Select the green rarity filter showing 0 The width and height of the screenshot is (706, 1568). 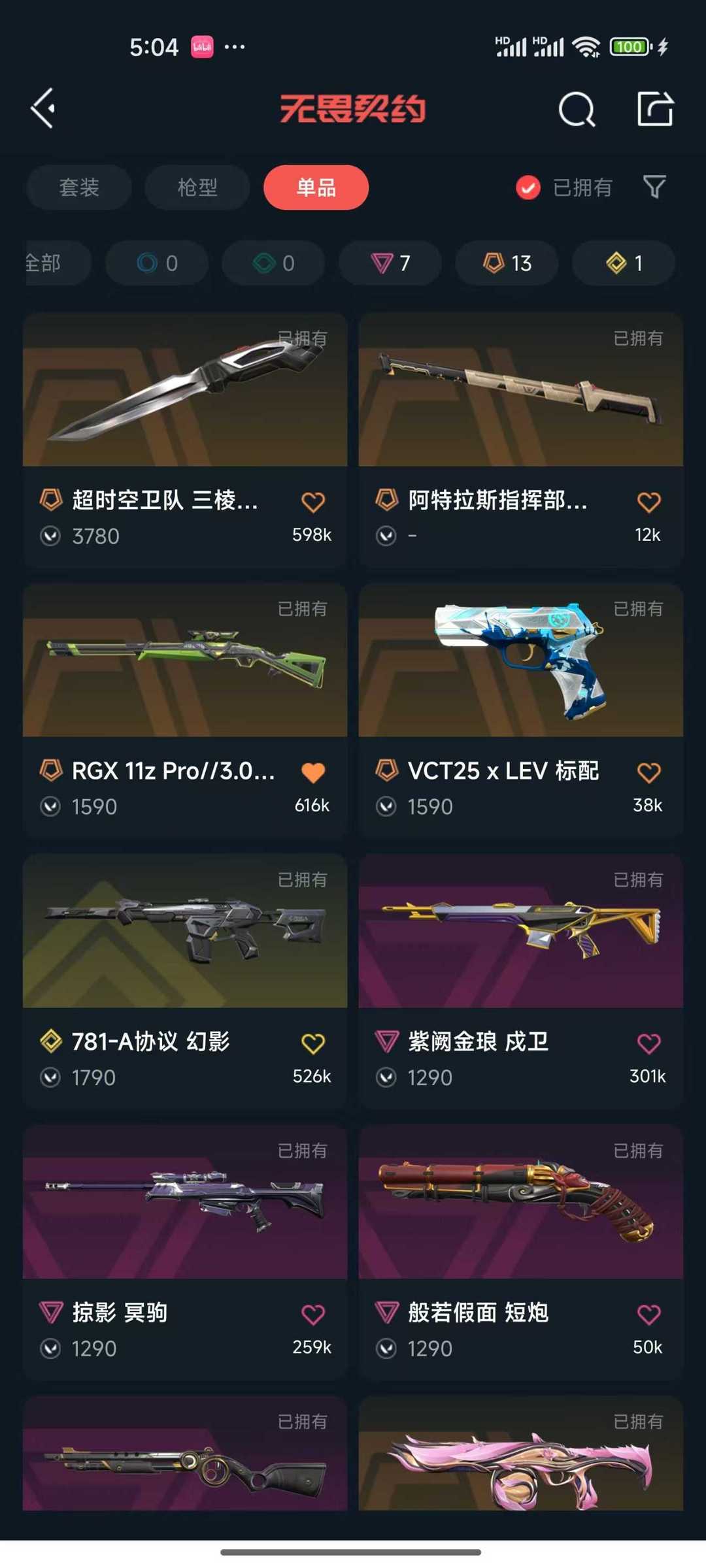click(x=273, y=263)
